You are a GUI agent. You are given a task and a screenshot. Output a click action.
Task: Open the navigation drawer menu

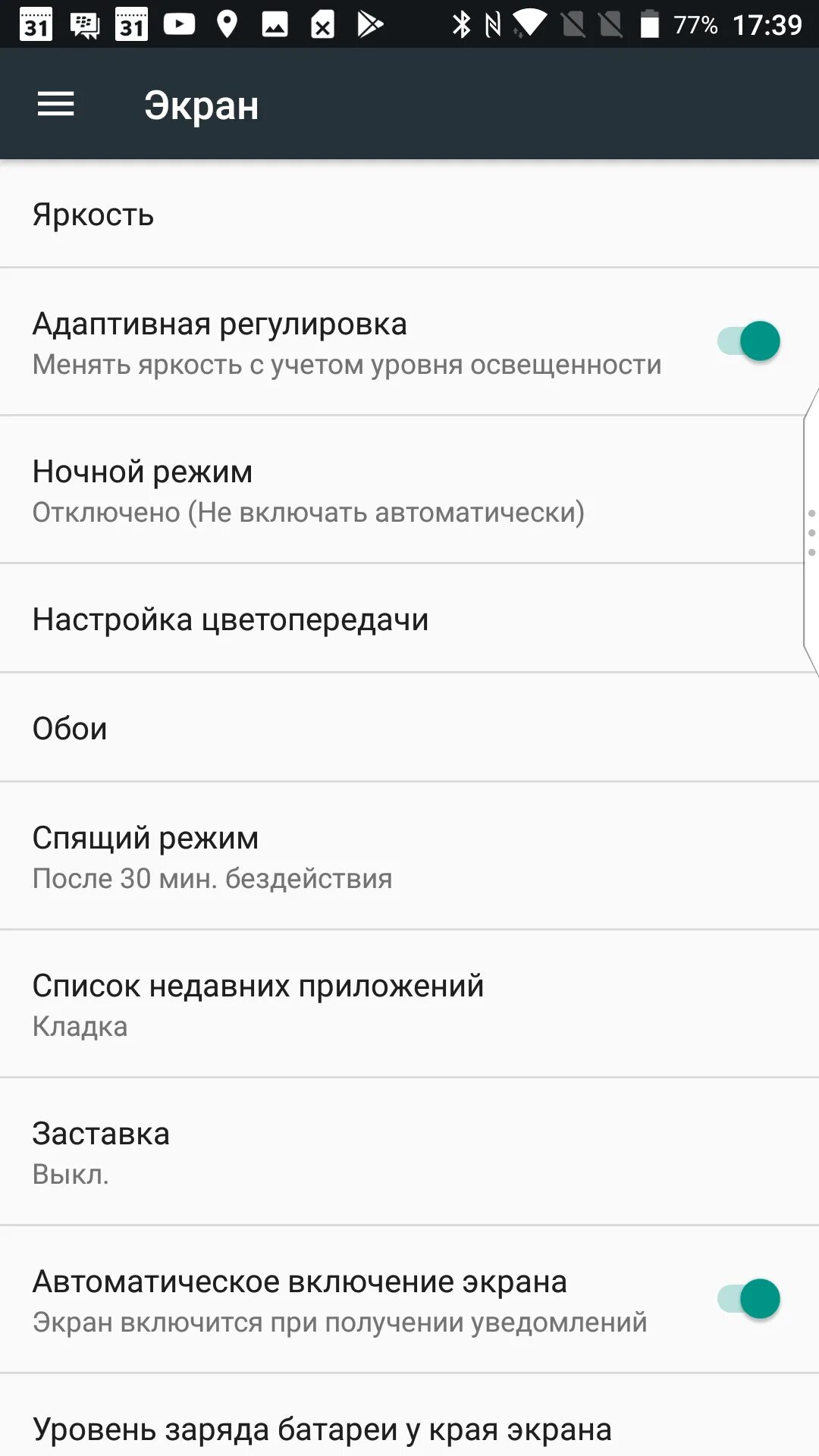55,104
